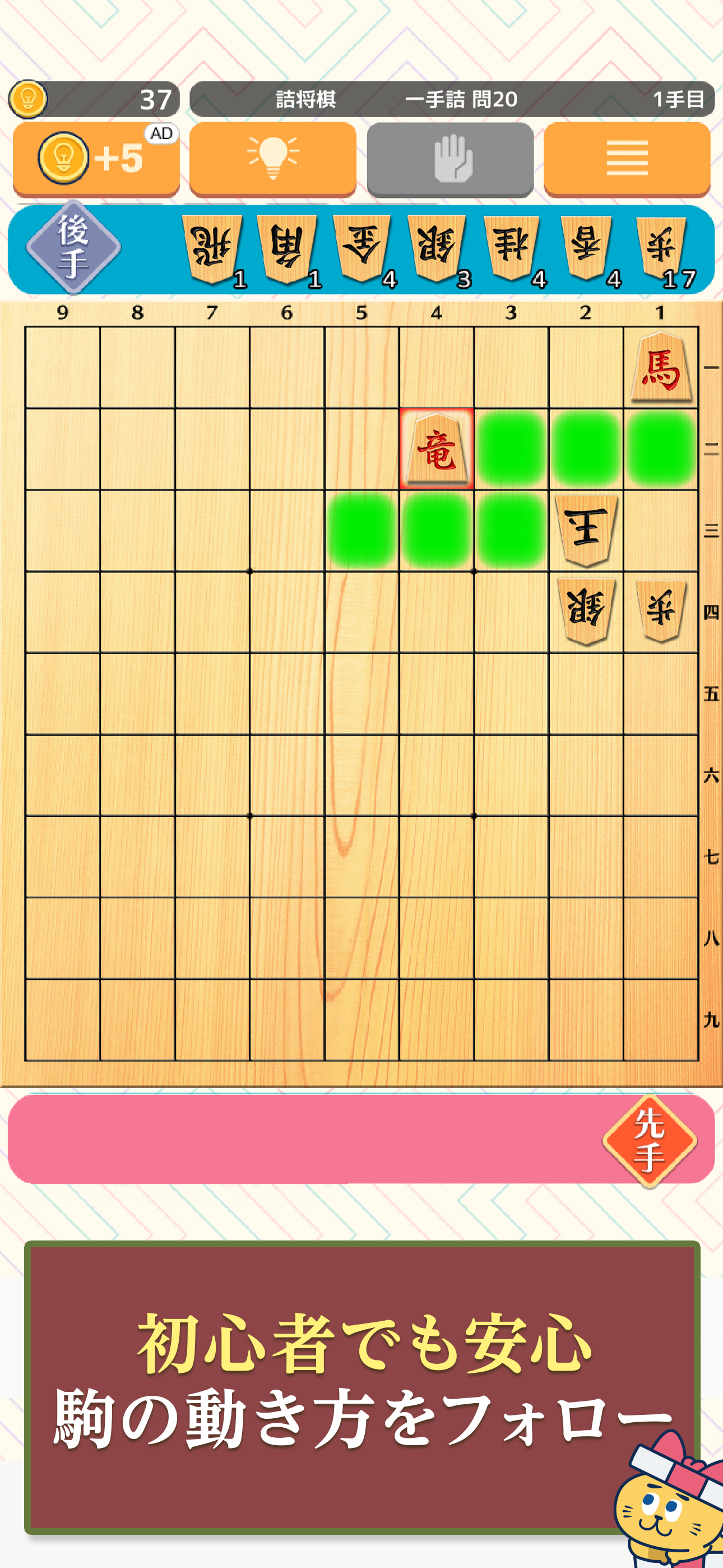The width and height of the screenshot is (723, 1568).
Task: Move dragon to green square in column 2, row 二
Action: click(586, 449)
